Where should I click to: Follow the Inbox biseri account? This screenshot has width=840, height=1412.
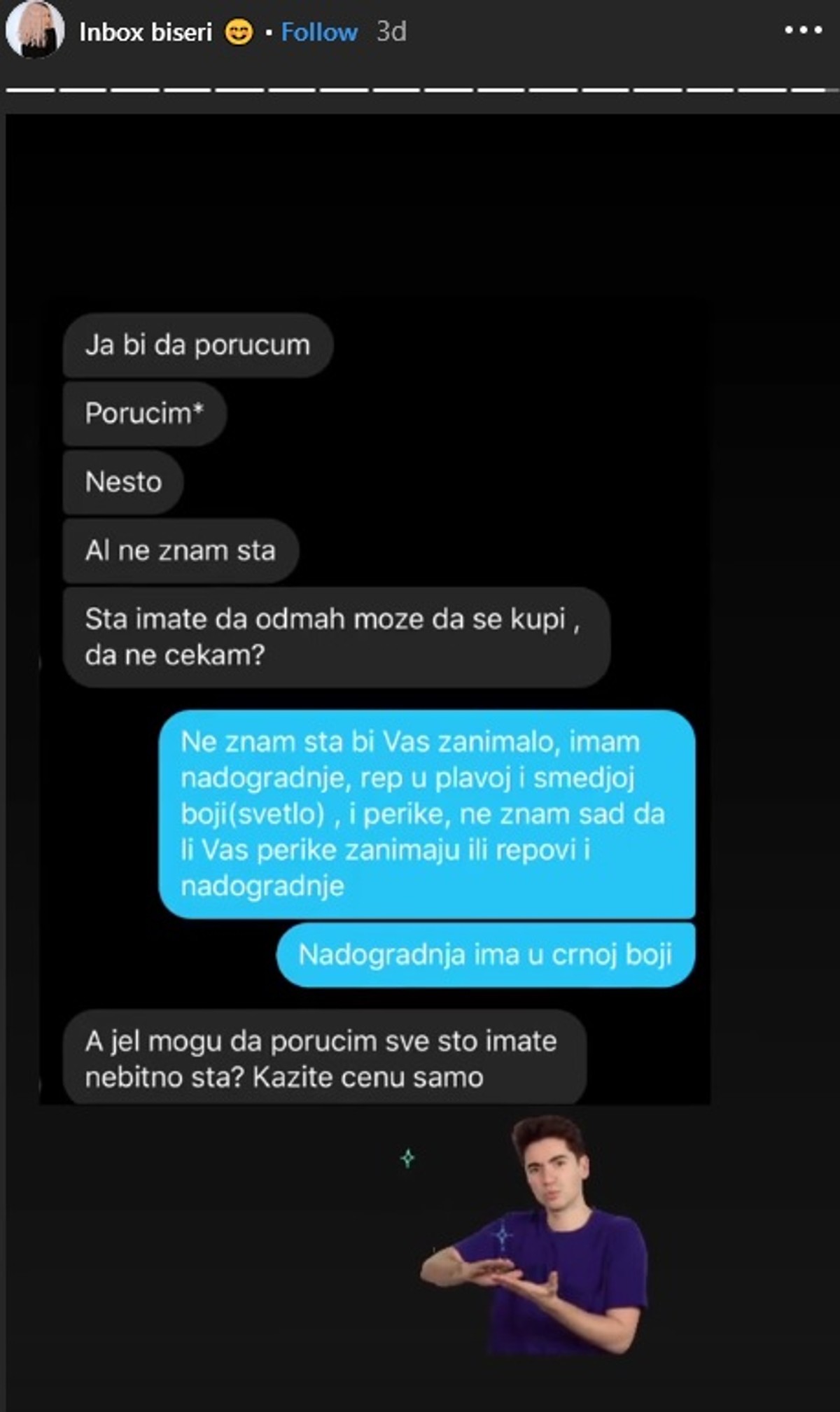pos(318,32)
